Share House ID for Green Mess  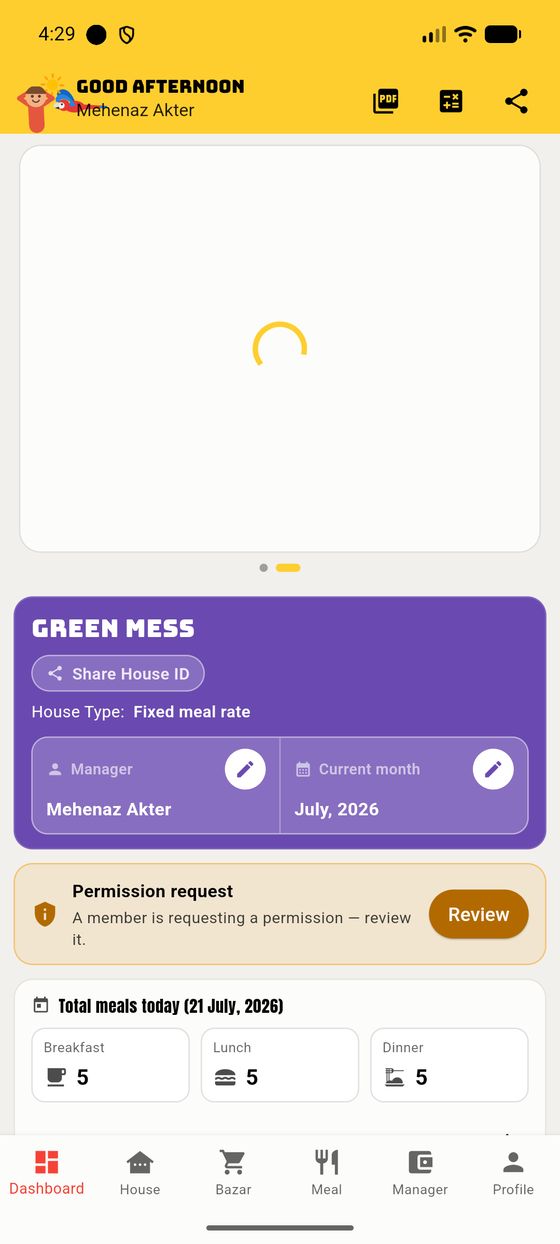[118, 674]
